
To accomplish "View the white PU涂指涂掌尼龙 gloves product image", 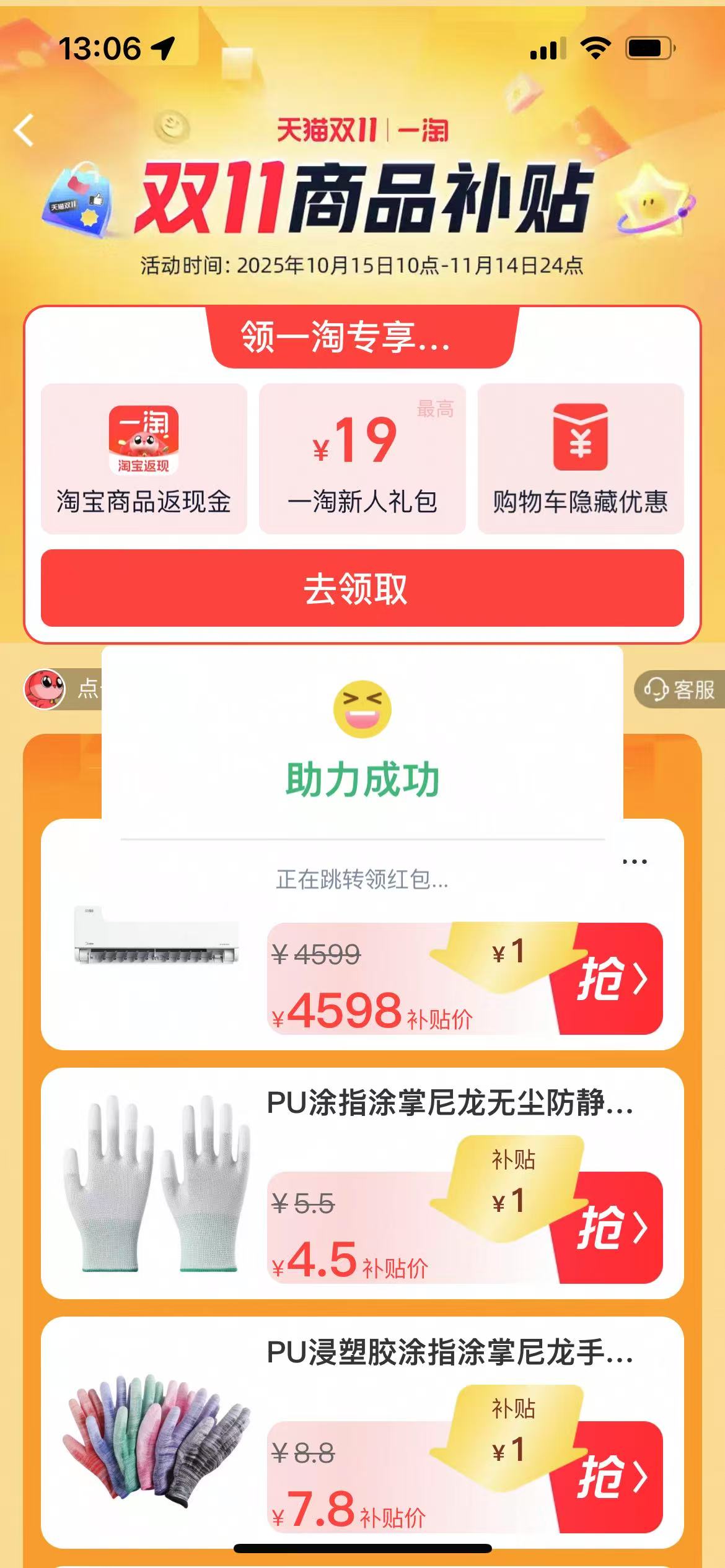I will [x=155, y=1183].
